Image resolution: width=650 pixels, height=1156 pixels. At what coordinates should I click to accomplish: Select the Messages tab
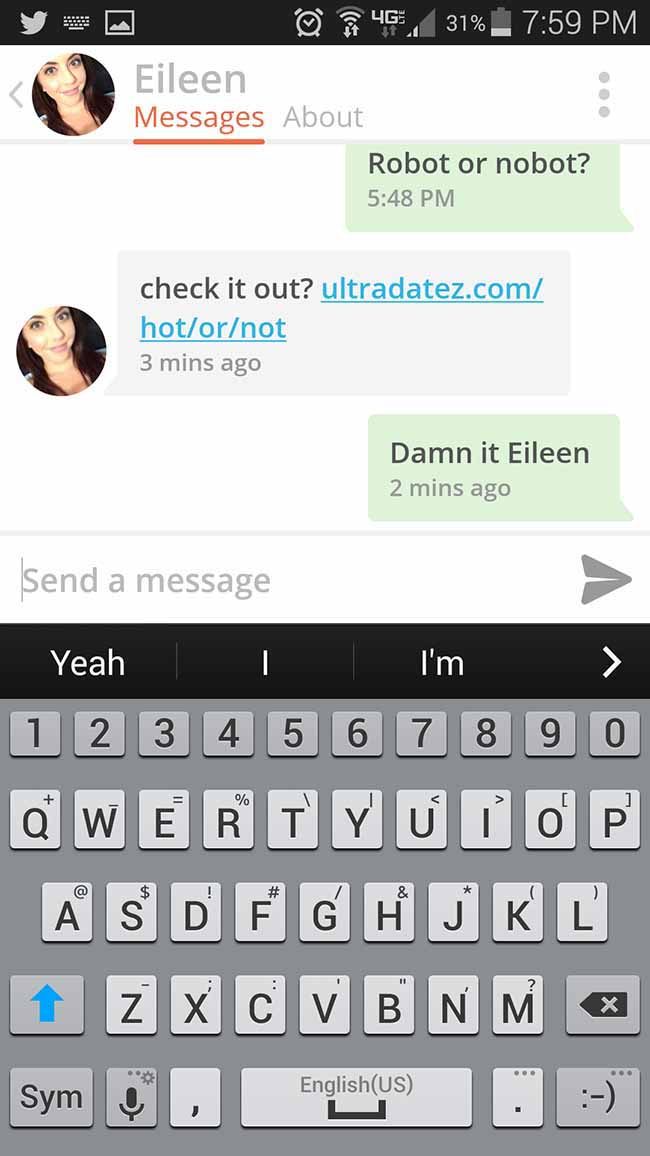point(199,118)
